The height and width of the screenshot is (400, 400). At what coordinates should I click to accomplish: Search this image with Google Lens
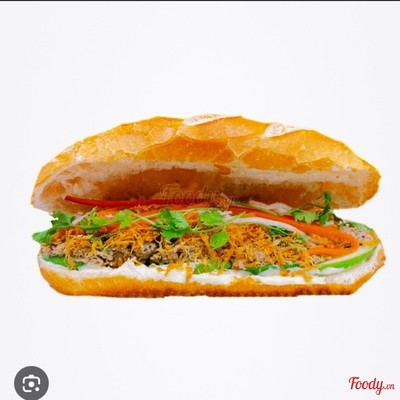[x=31, y=383]
